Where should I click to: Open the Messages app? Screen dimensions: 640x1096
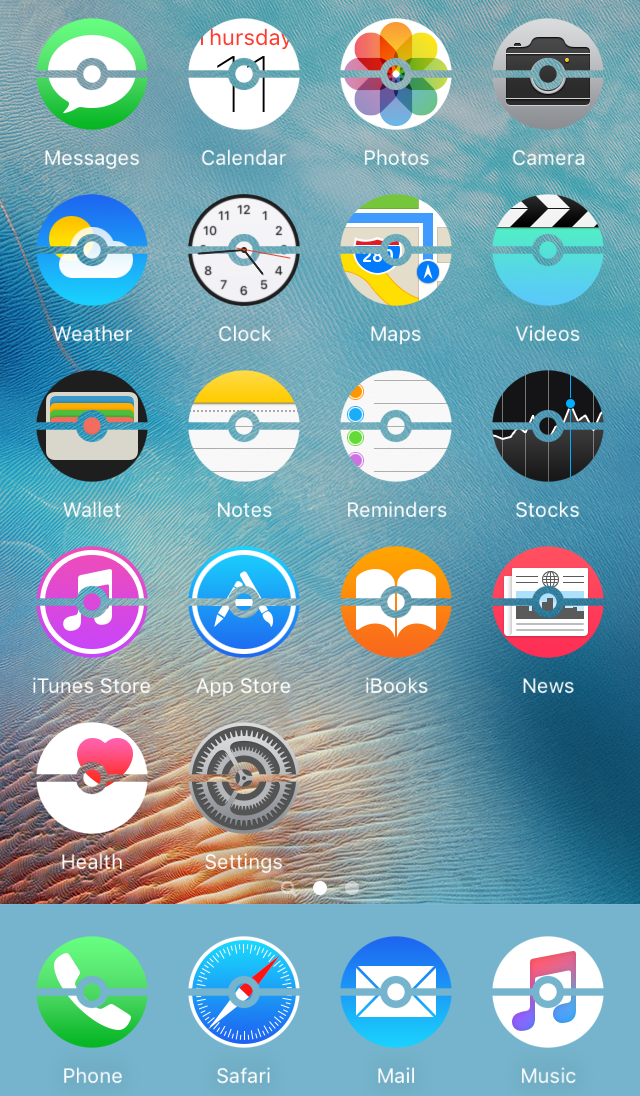pyautogui.click(x=92, y=75)
